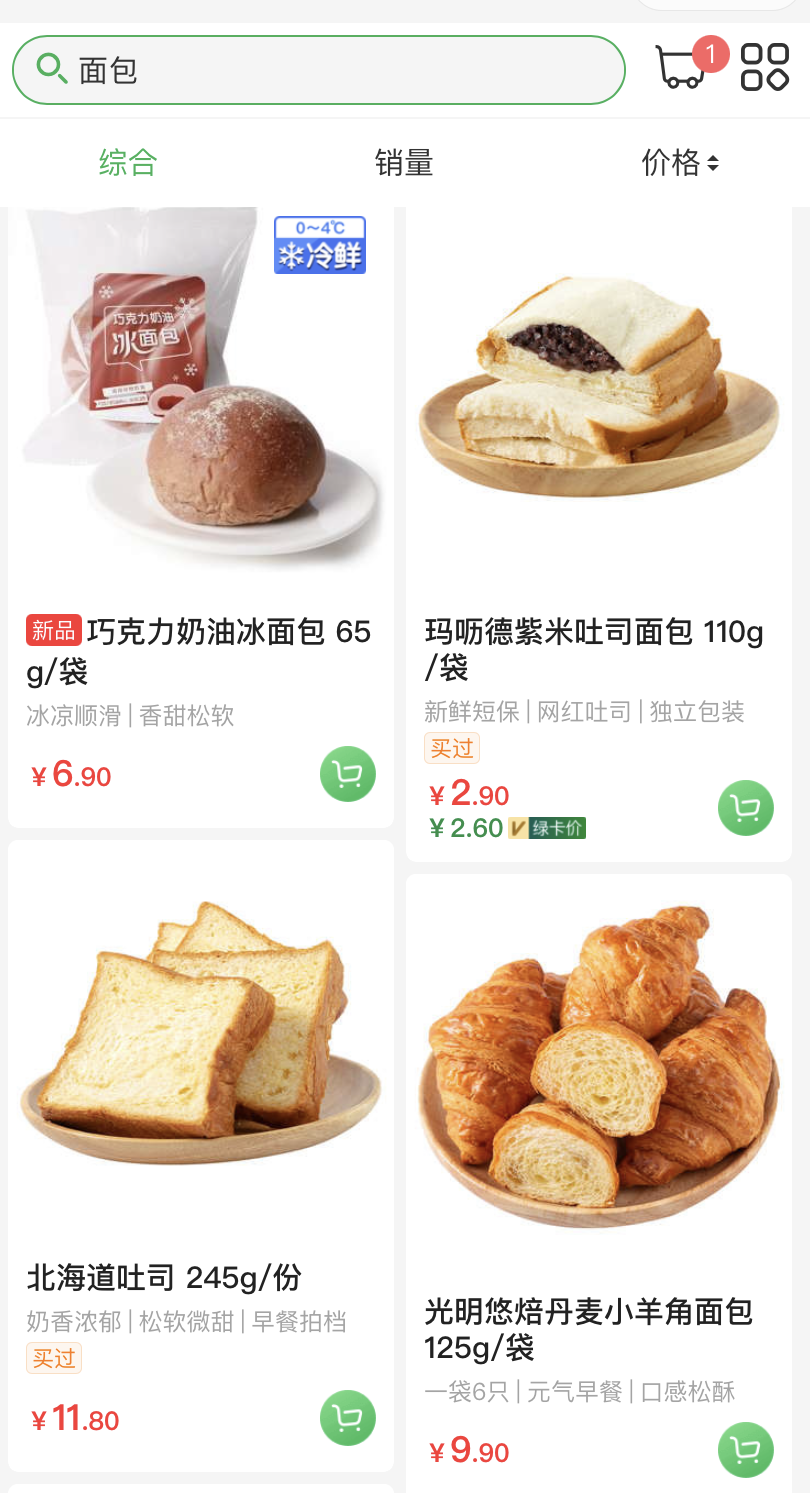810x1493 pixels.
Task: Open the 价格 price sort dropdown
Action: coord(679,162)
